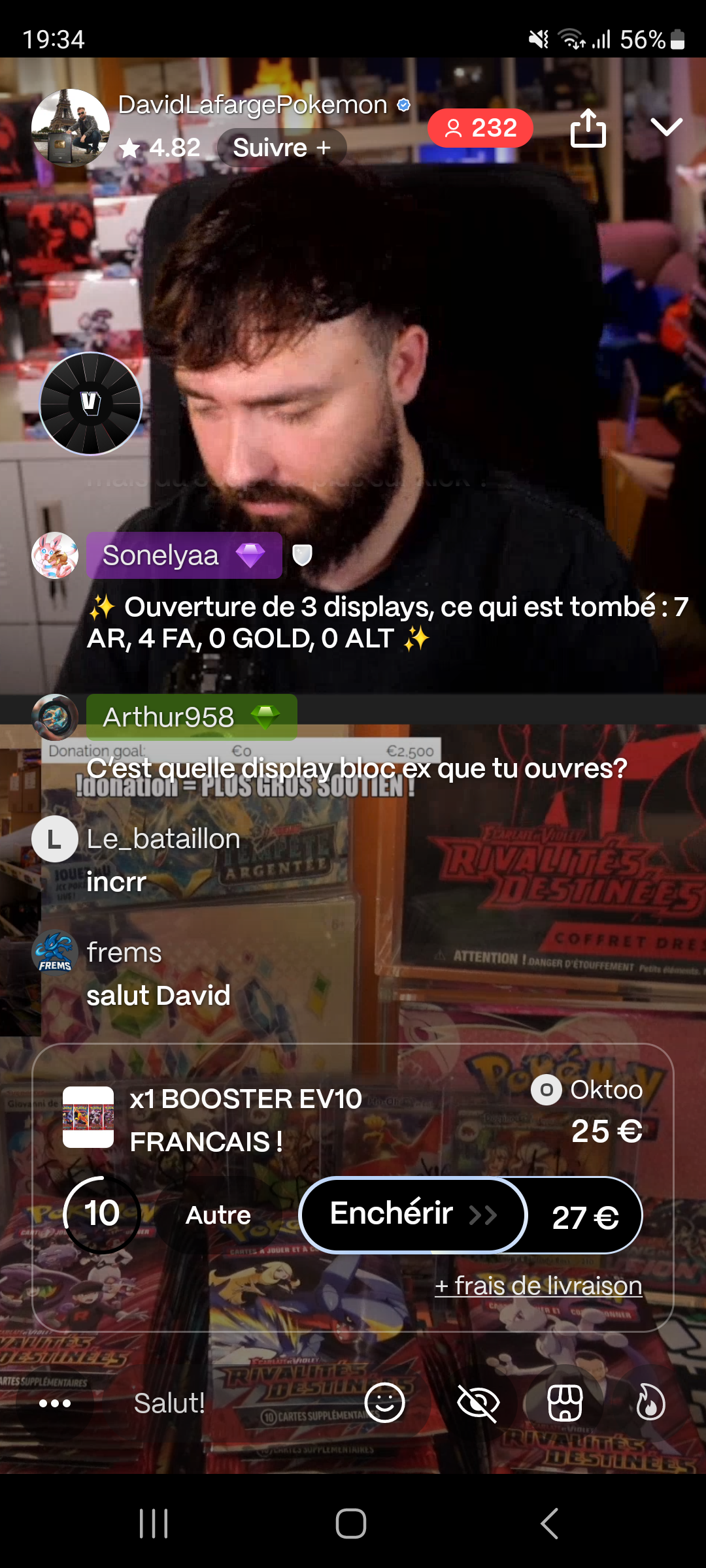This screenshot has width=706, height=1568.
Task: Follow the seller with Suivre +
Action: click(282, 148)
